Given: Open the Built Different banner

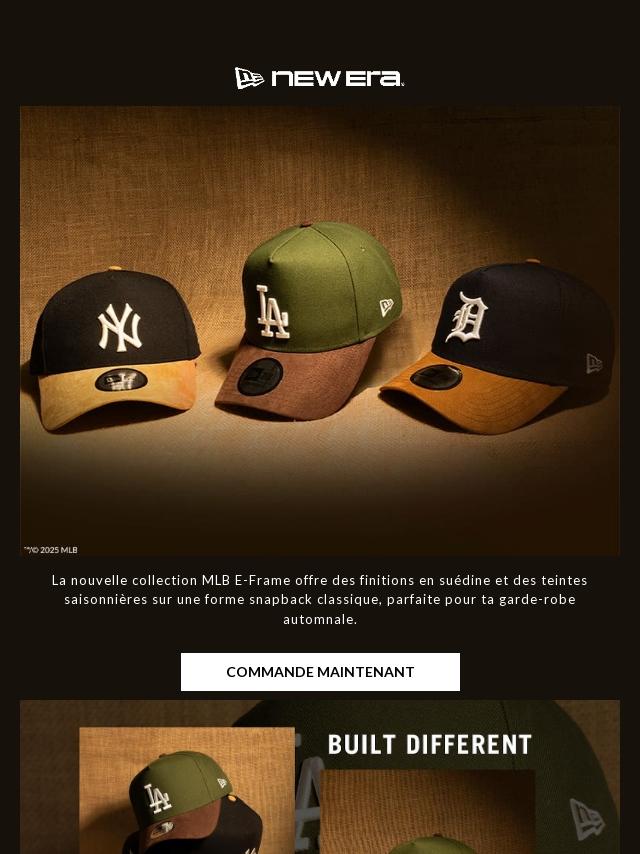Looking at the screenshot, I should click(x=320, y=777).
